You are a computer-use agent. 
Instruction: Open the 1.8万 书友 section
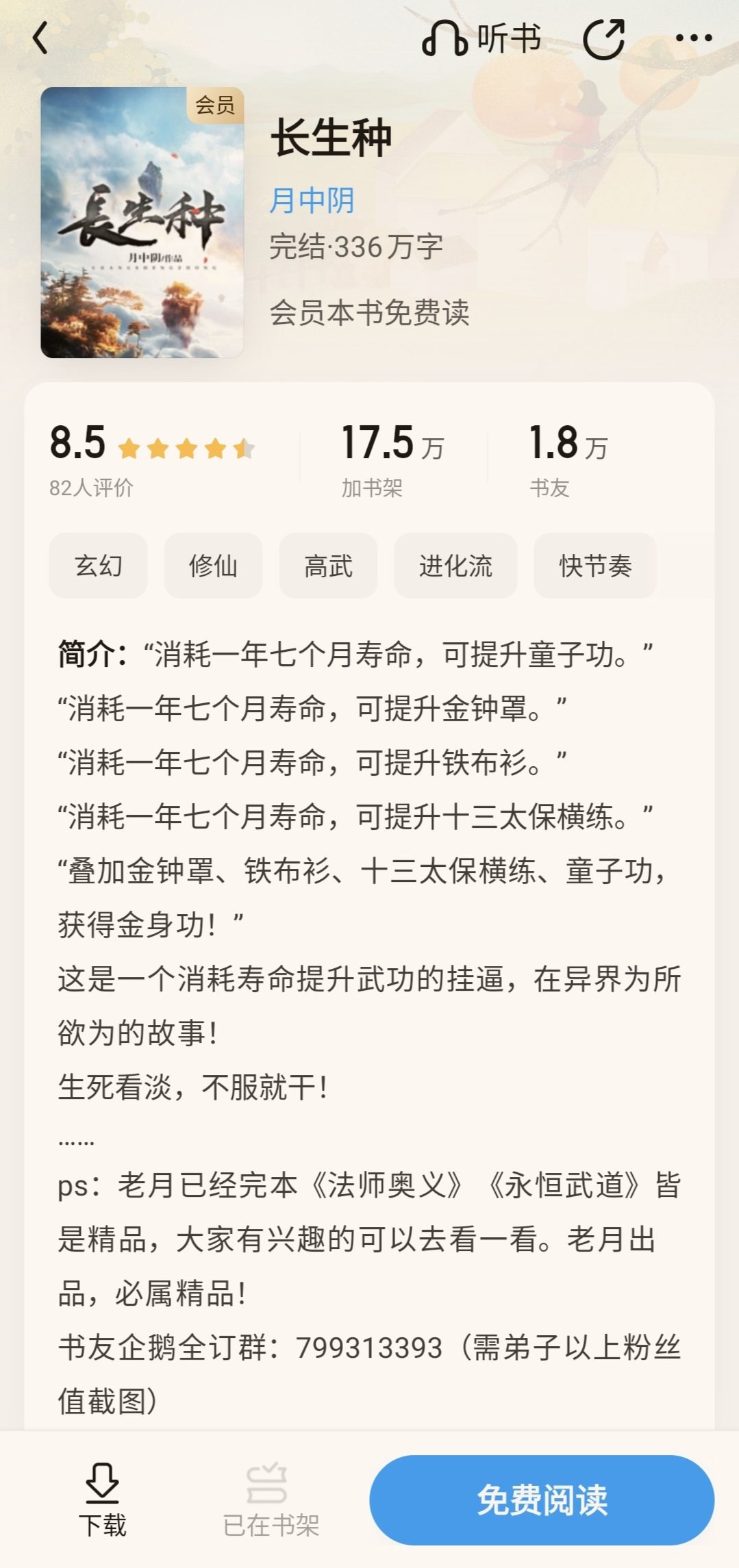pyautogui.click(x=568, y=458)
